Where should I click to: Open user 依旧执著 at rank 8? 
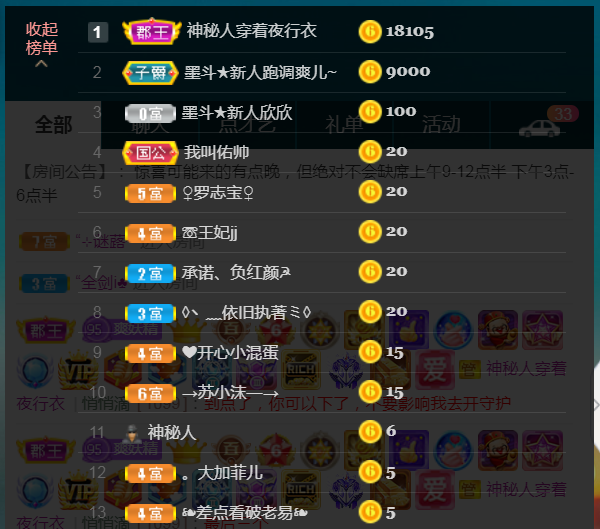(x=248, y=312)
